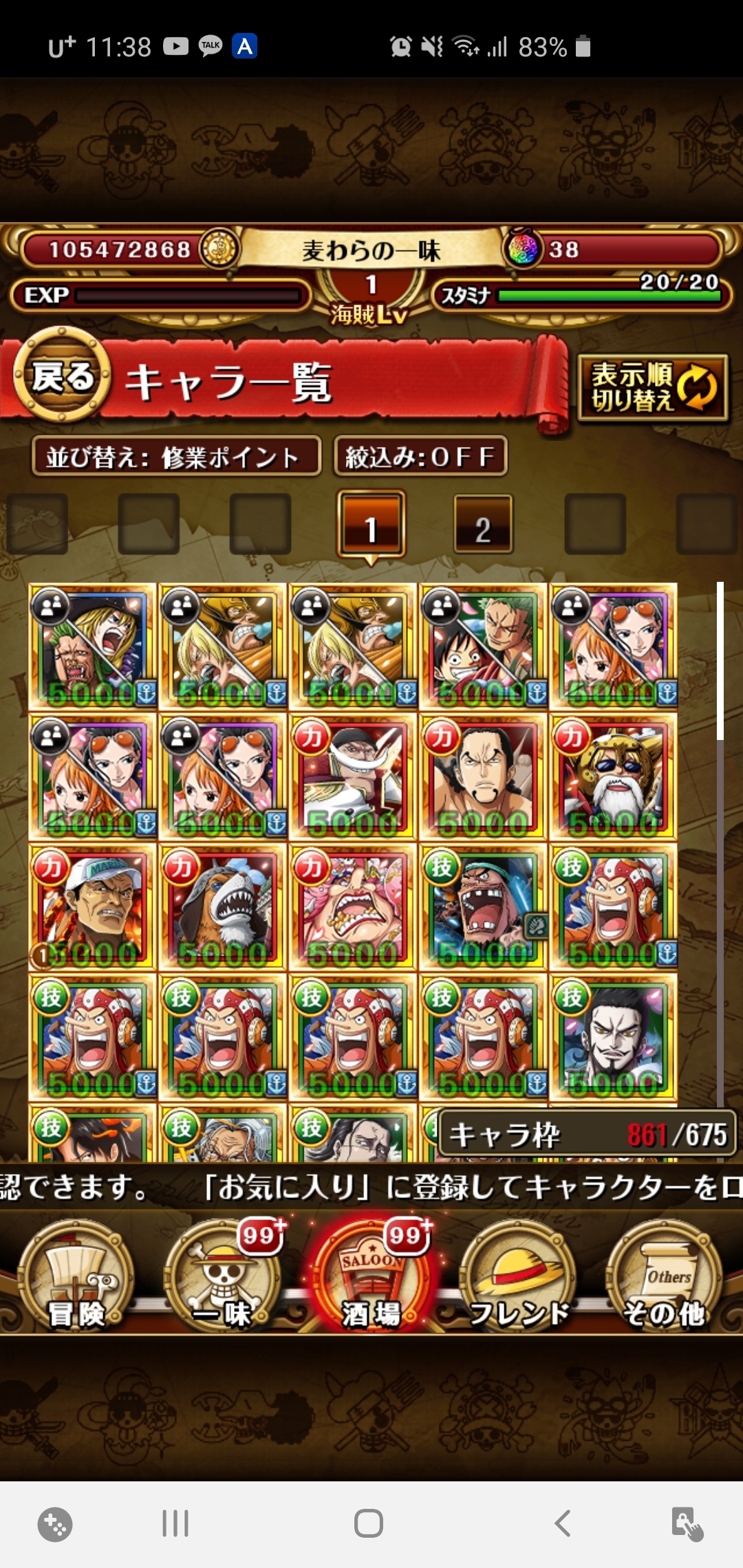Toggle the 表示順切り替え display order button

click(652, 387)
